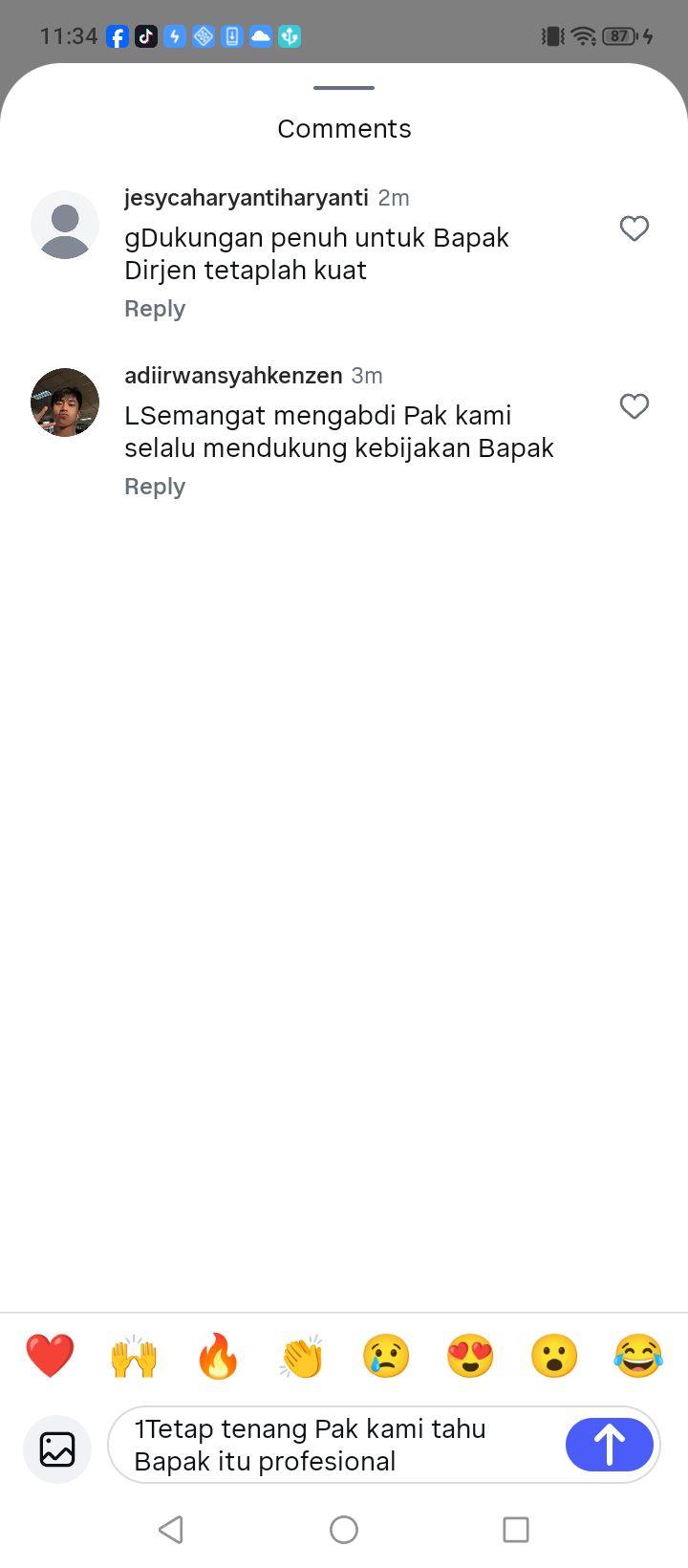Viewport: 688px width, 1568px height.
Task: Open adiirwansyahkenzen's profile picture
Action: (x=65, y=403)
